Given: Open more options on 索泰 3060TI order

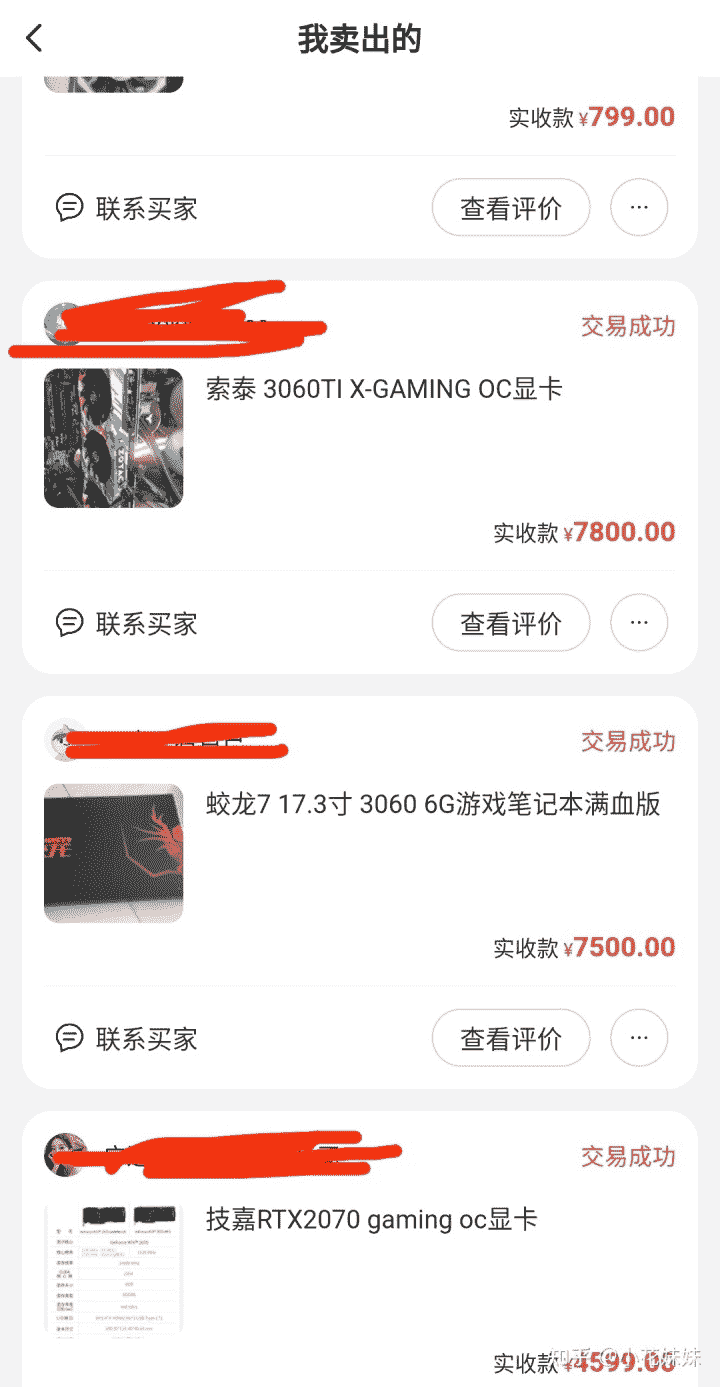Looking at the screenshot, I should coord(639,623).
